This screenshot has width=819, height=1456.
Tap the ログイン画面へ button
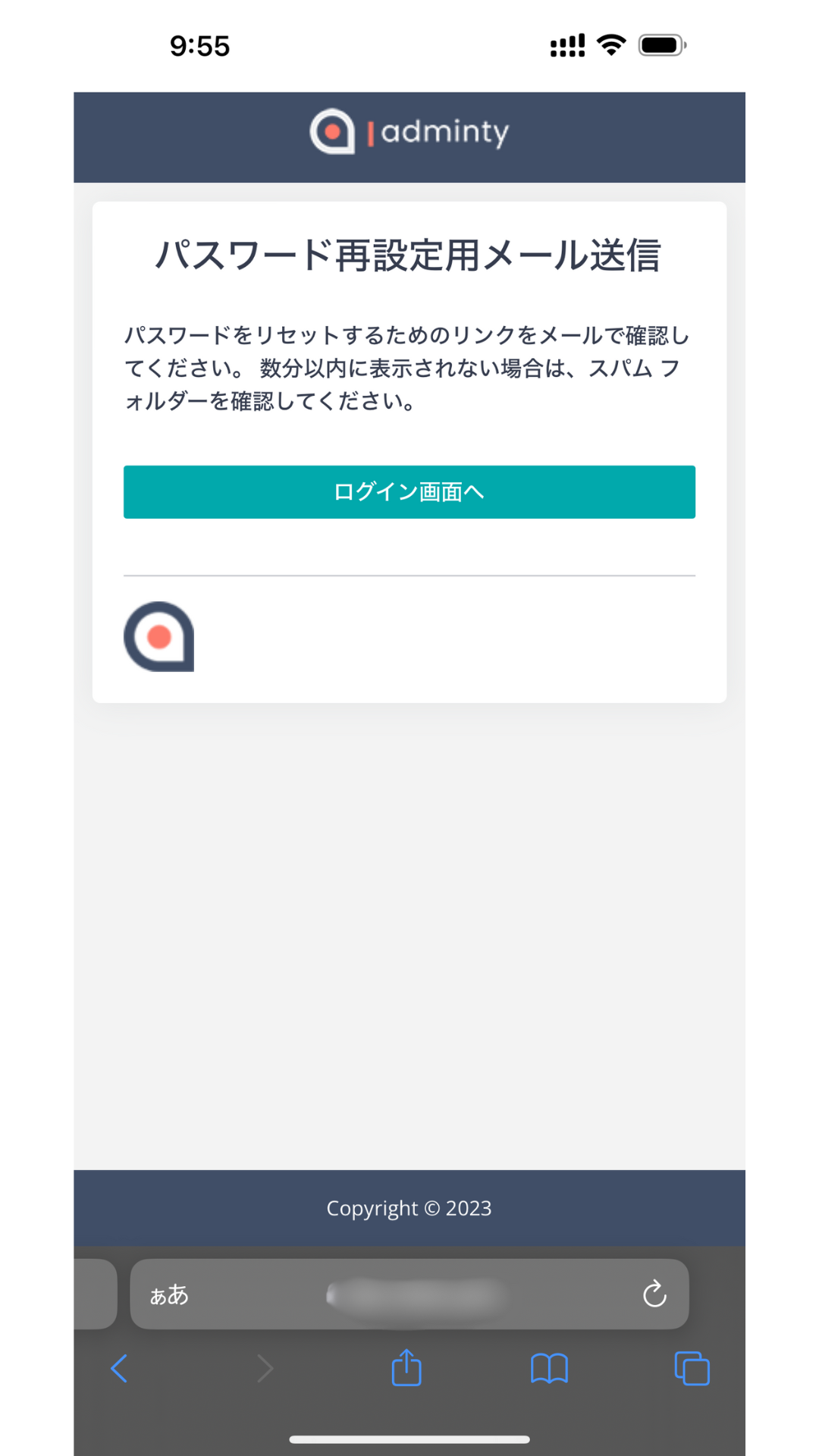409,492
